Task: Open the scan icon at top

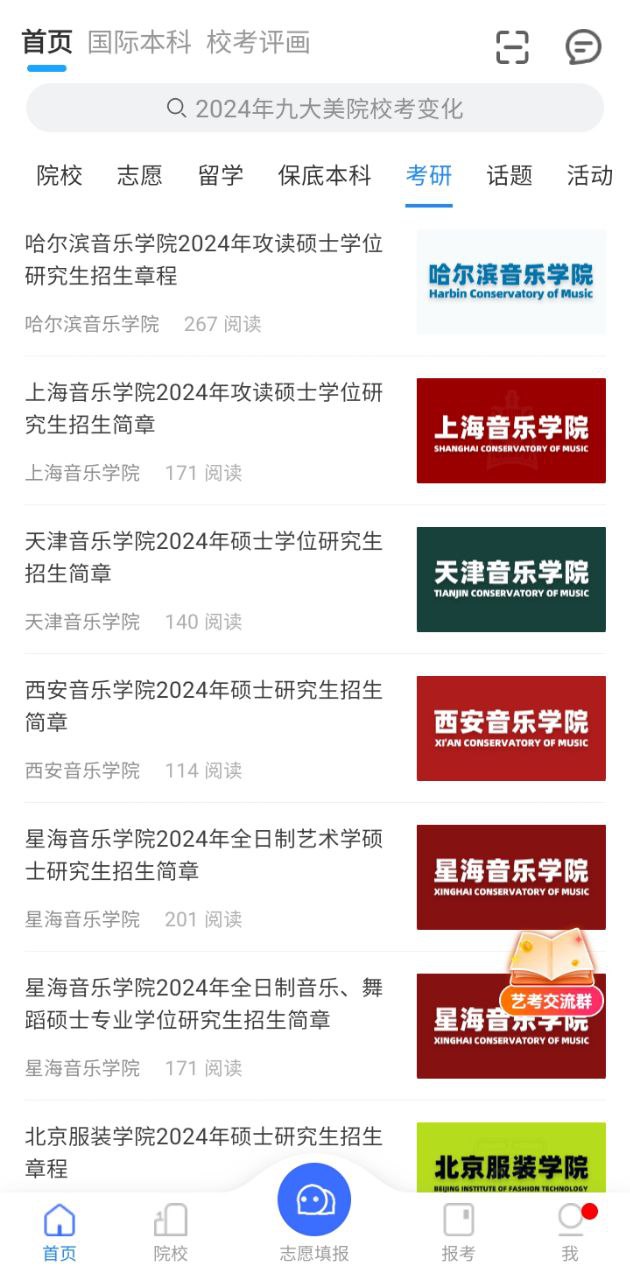Action: 512,47
